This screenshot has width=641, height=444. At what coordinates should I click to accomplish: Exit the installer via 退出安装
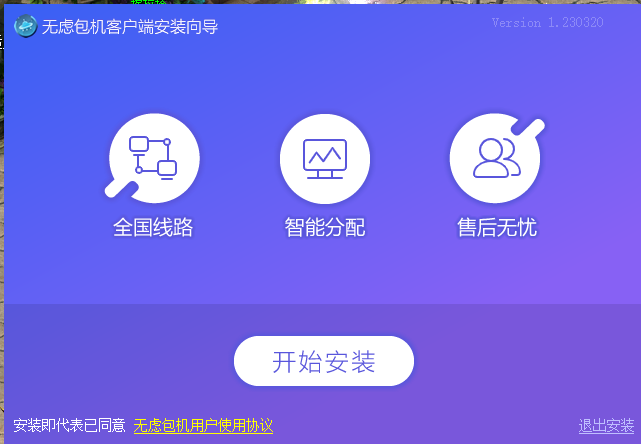[606, 425]
